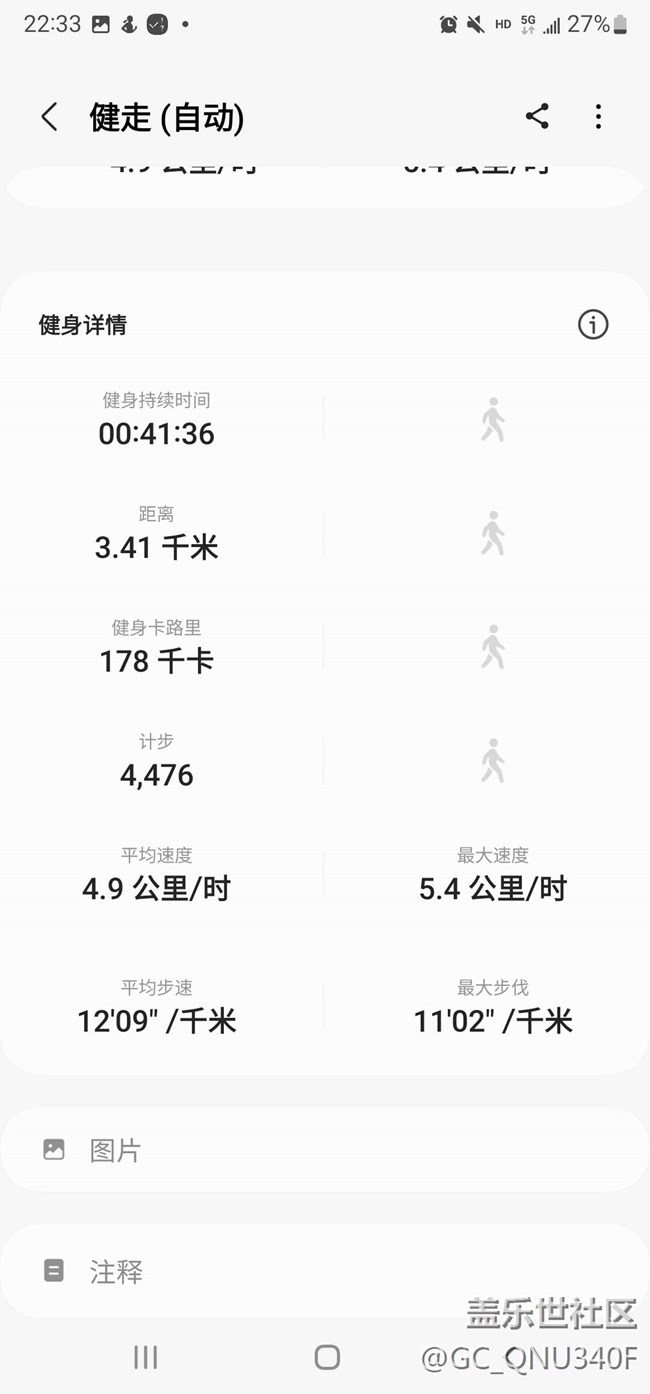
Task: Tap the system home button
Action: coord(327,1357)
